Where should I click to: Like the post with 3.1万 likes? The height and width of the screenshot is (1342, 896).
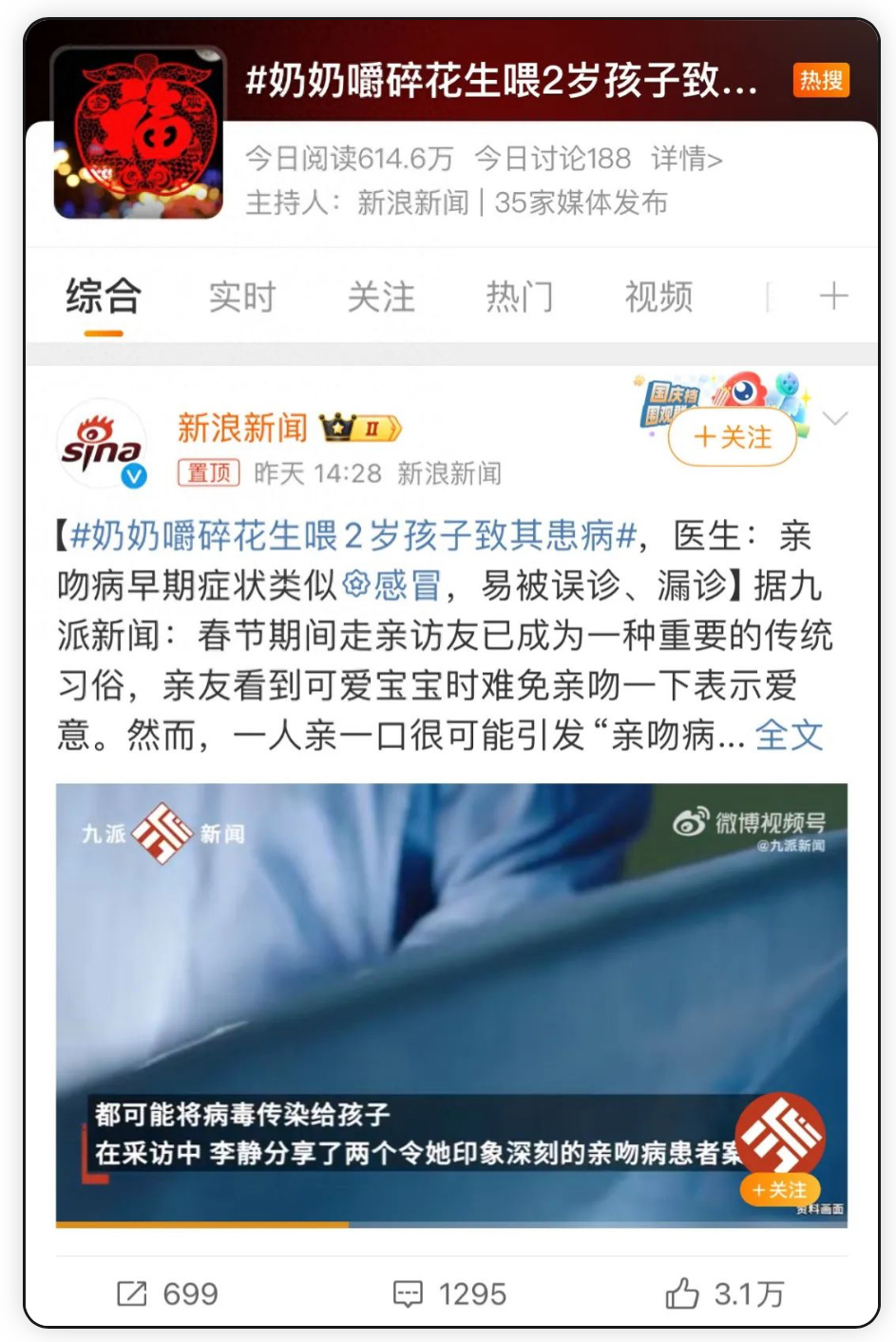point(724,1294)
